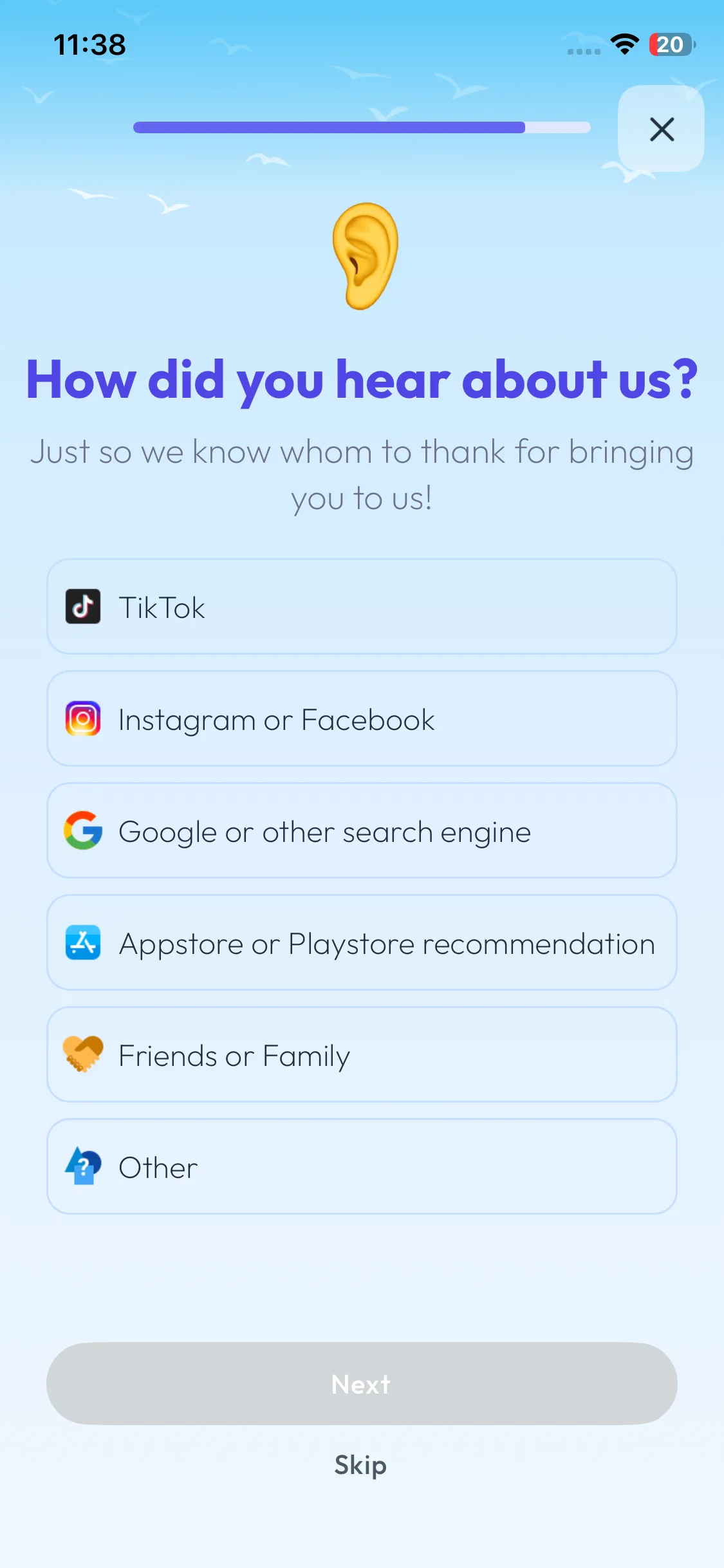The image size is (724, 1568).
Task: Close the onboarding survey with the X
Action: (661, 129)
